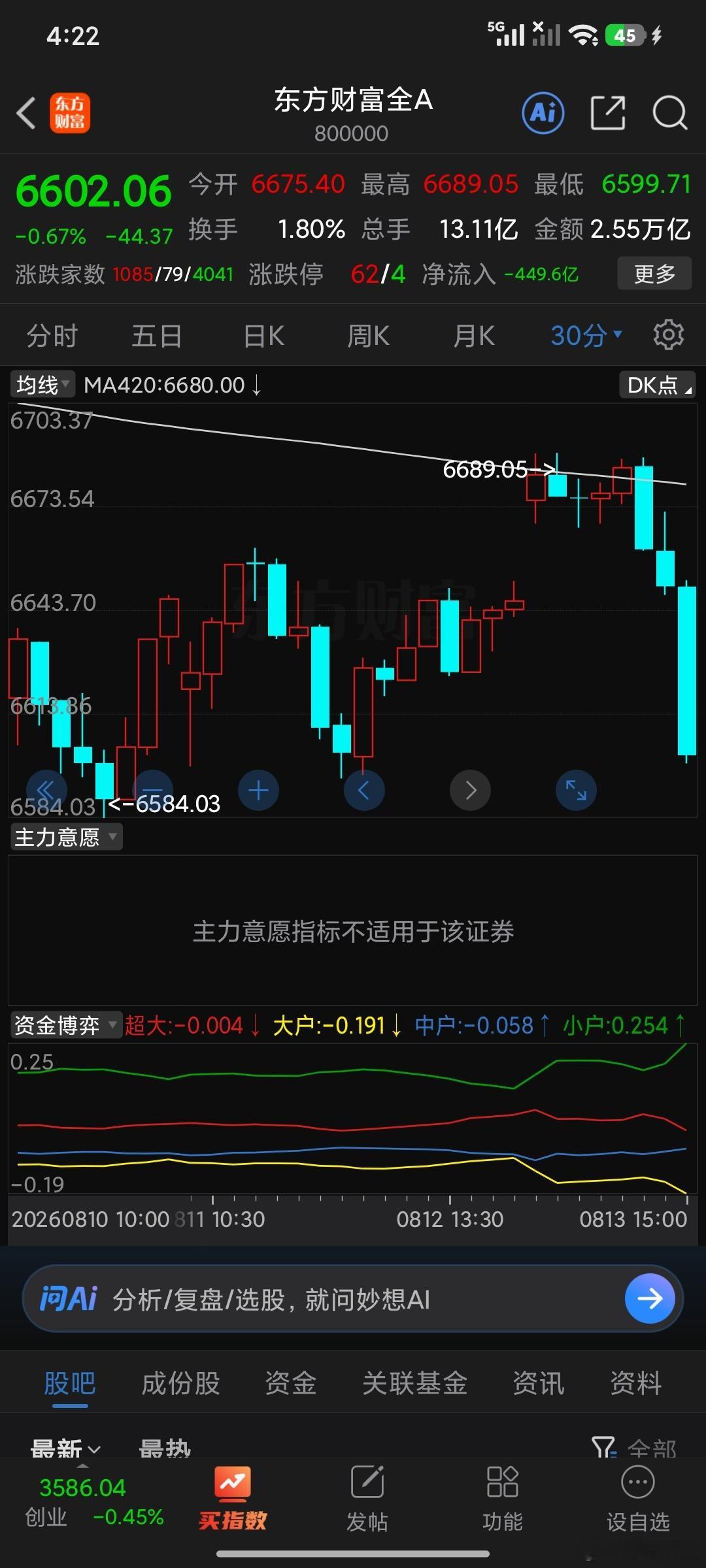Switch to the 五日 chart tab
The width and height of the screenshot is (706, 1568).
(157, 336)
